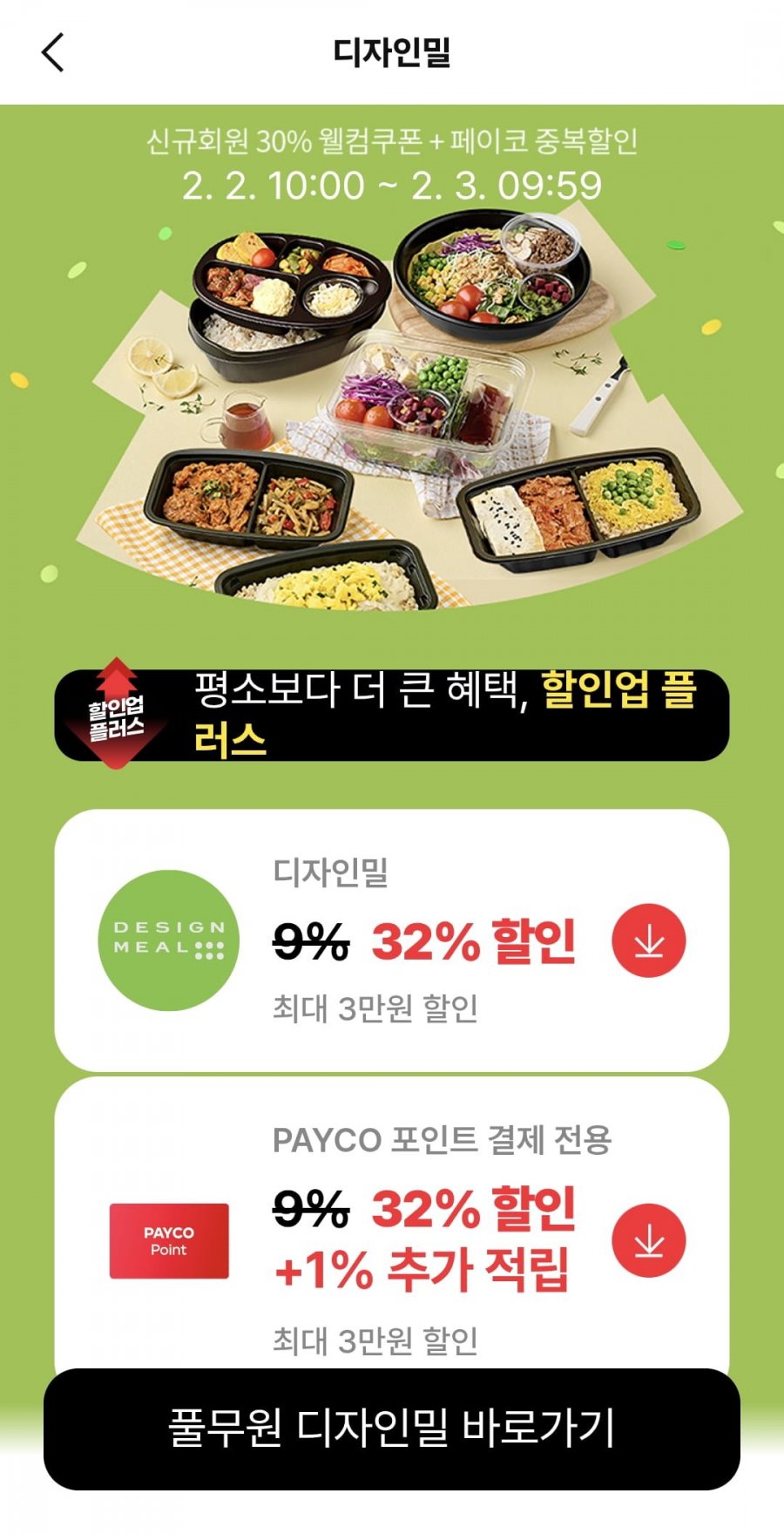Open 풀무원 디자인밀 바로가기 button
This screenshot has width=784, height=1534.
tap(392, 1428)
